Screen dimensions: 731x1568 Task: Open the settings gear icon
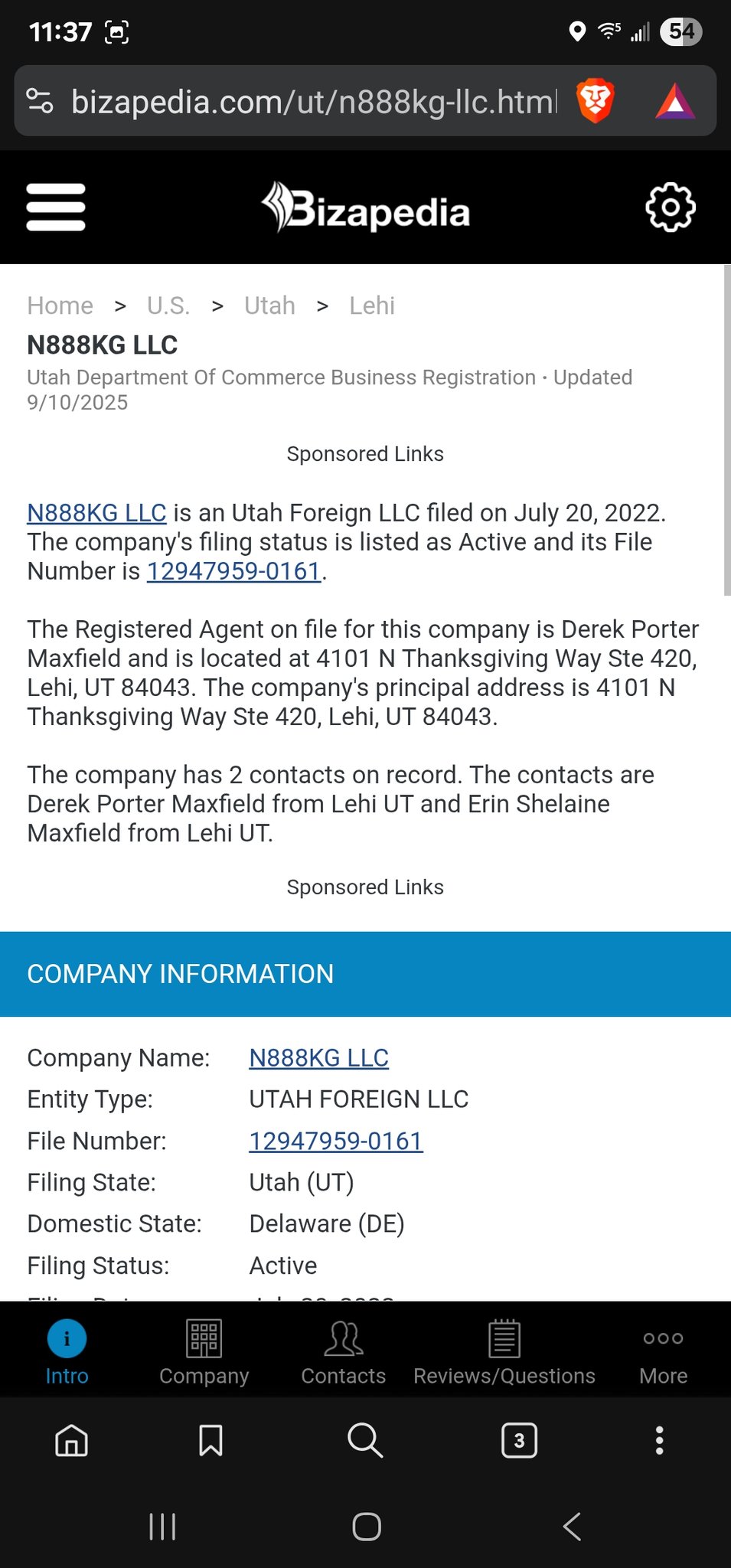pos(671,207)
